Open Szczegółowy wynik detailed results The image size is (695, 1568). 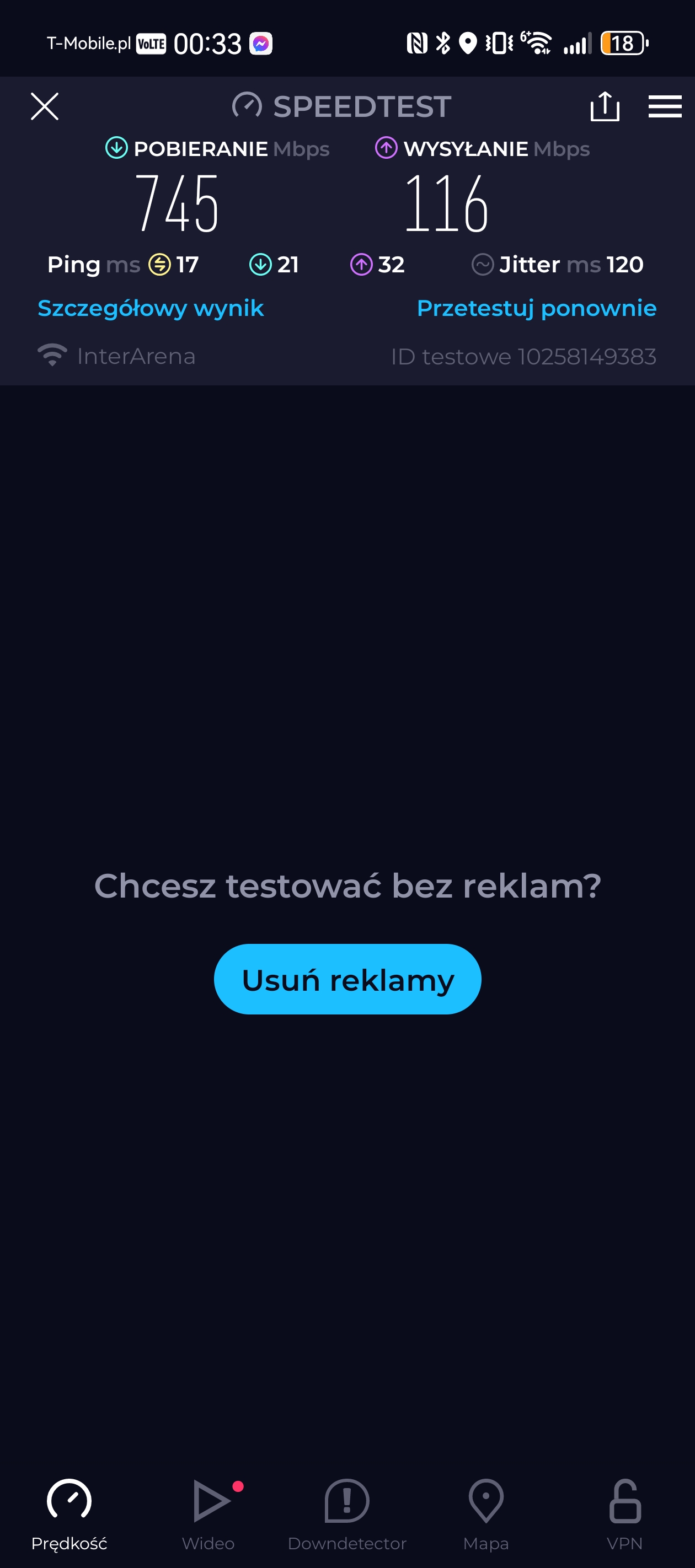point(151,308)
